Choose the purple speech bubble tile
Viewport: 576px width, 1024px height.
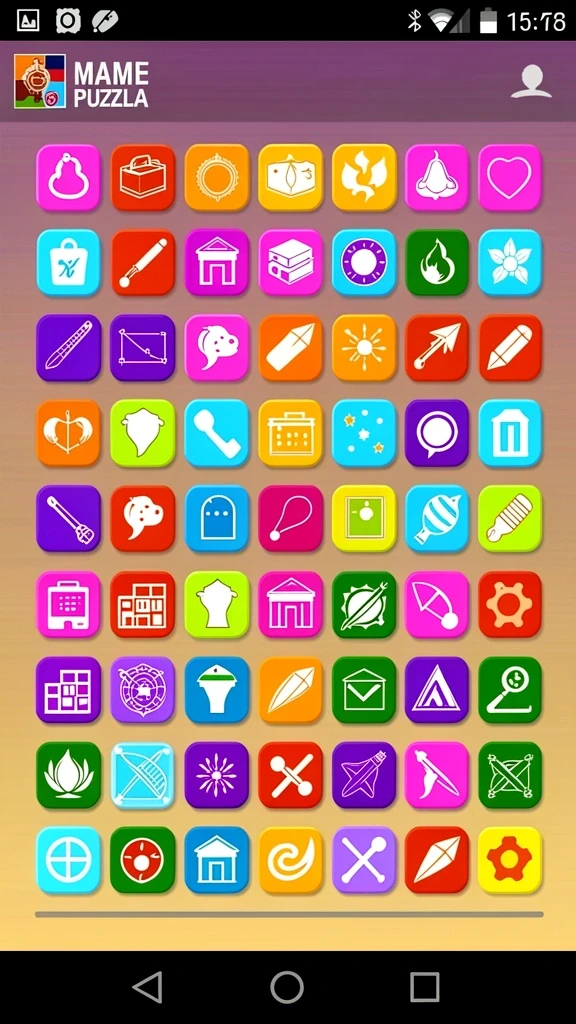click(437, 432)
